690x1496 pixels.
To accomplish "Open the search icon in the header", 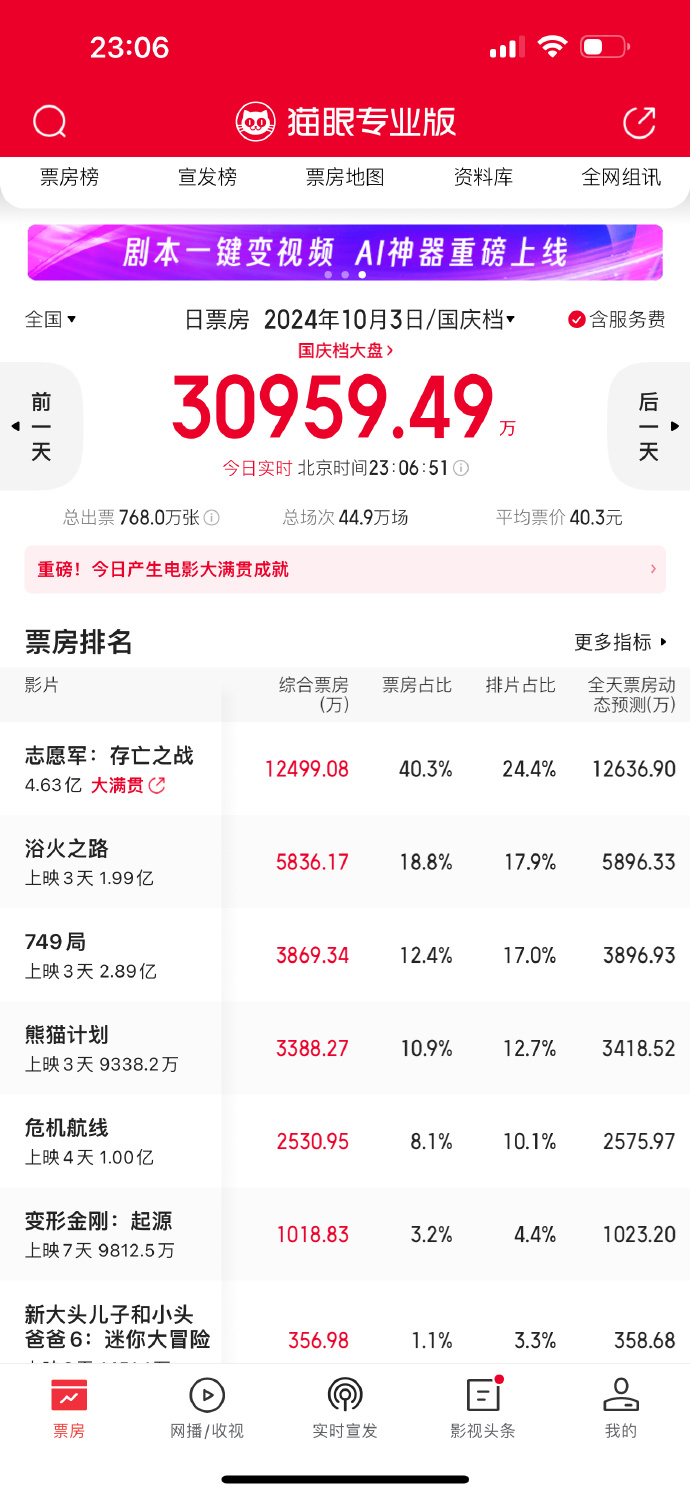I will click(x=49, y=122).
